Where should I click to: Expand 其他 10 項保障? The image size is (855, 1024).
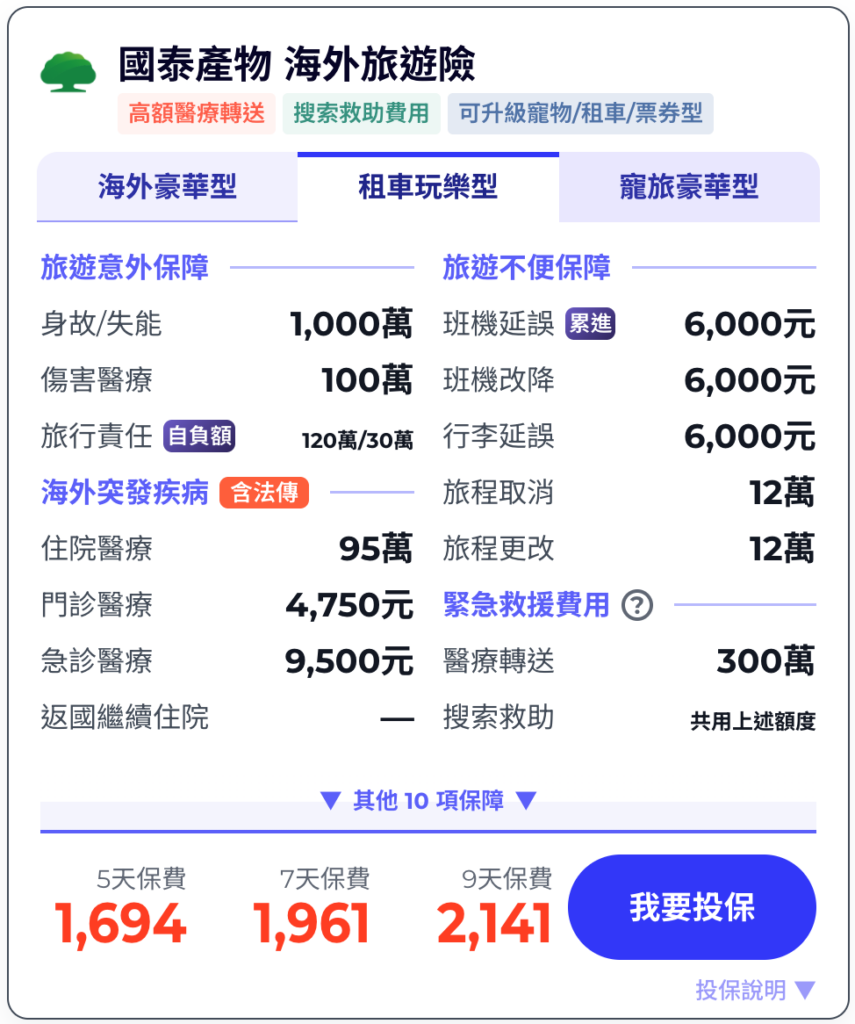point(428,800)
